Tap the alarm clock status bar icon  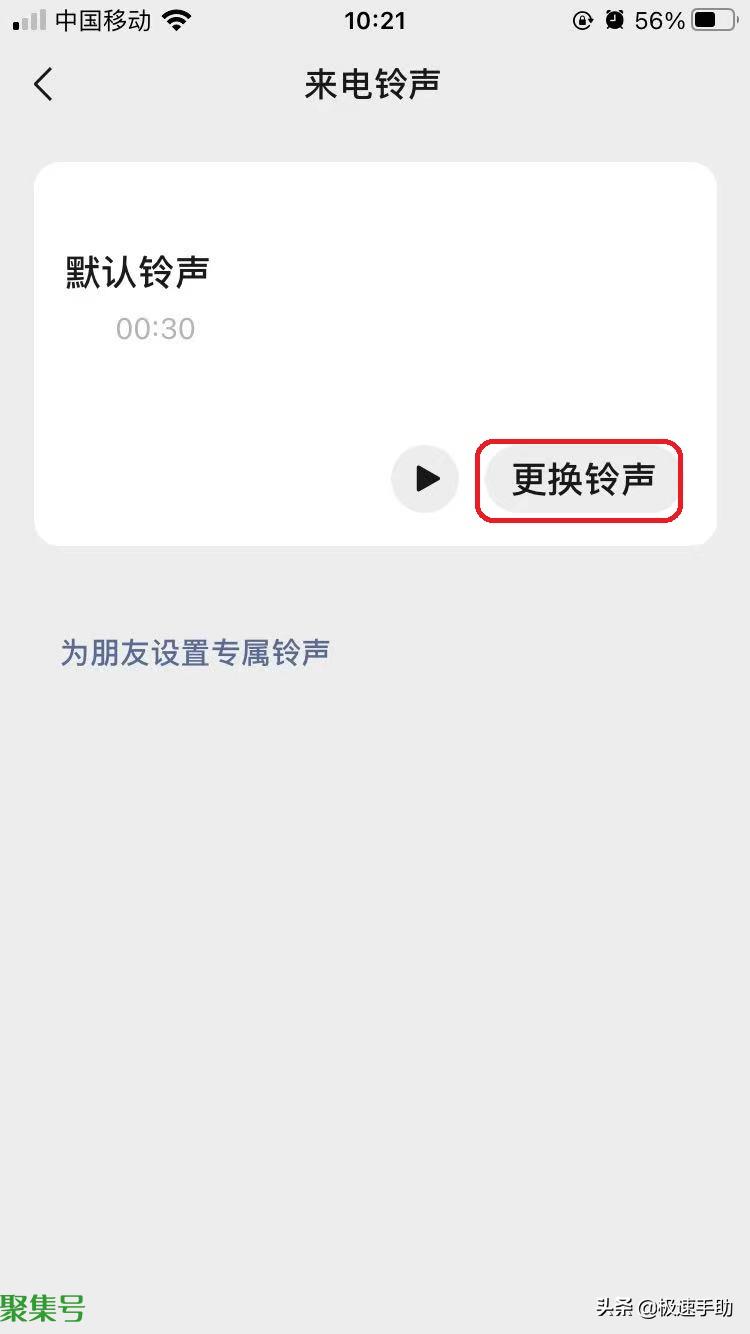613,19
